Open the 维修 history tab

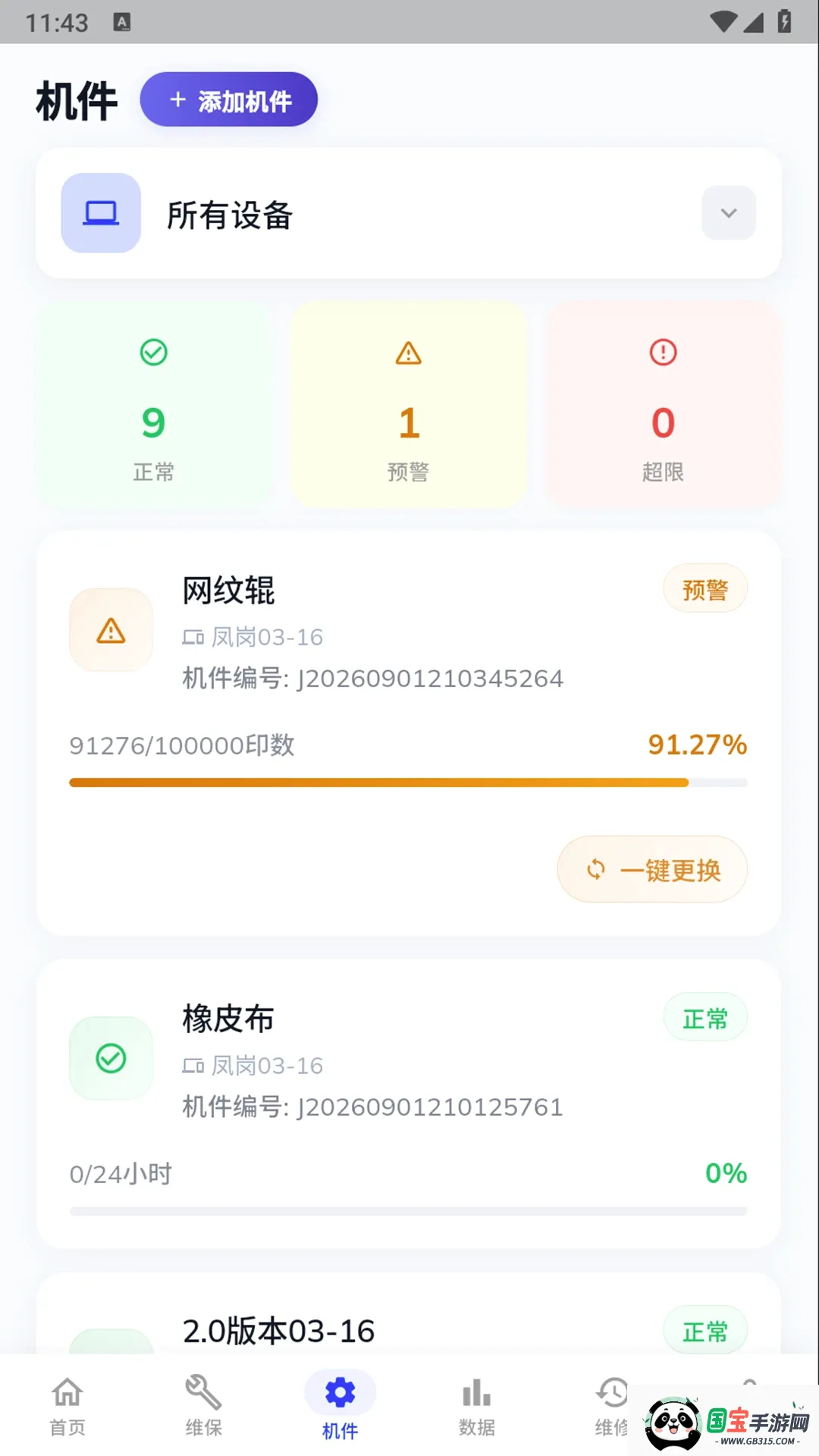point(611,1407)
